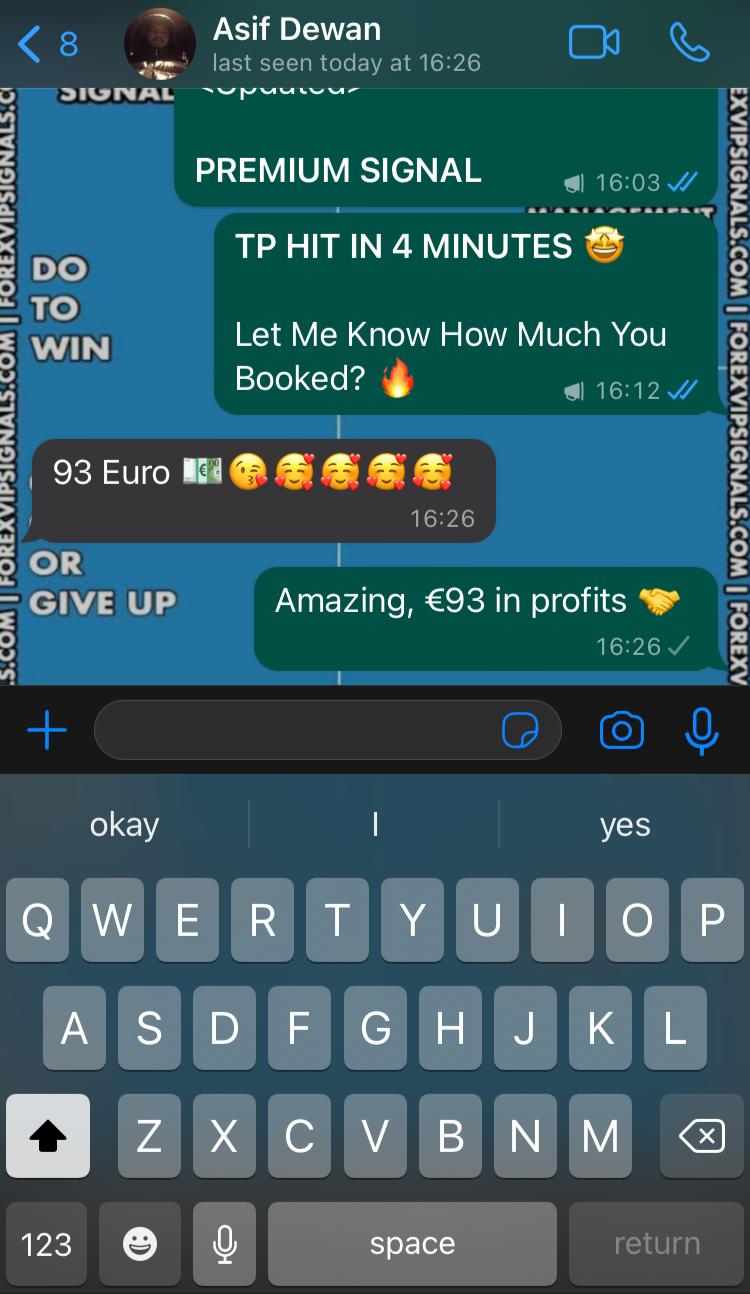This screenshot has height=1294, width=750.
Task: Open the camera to send a photo
Action: point(621,731)
